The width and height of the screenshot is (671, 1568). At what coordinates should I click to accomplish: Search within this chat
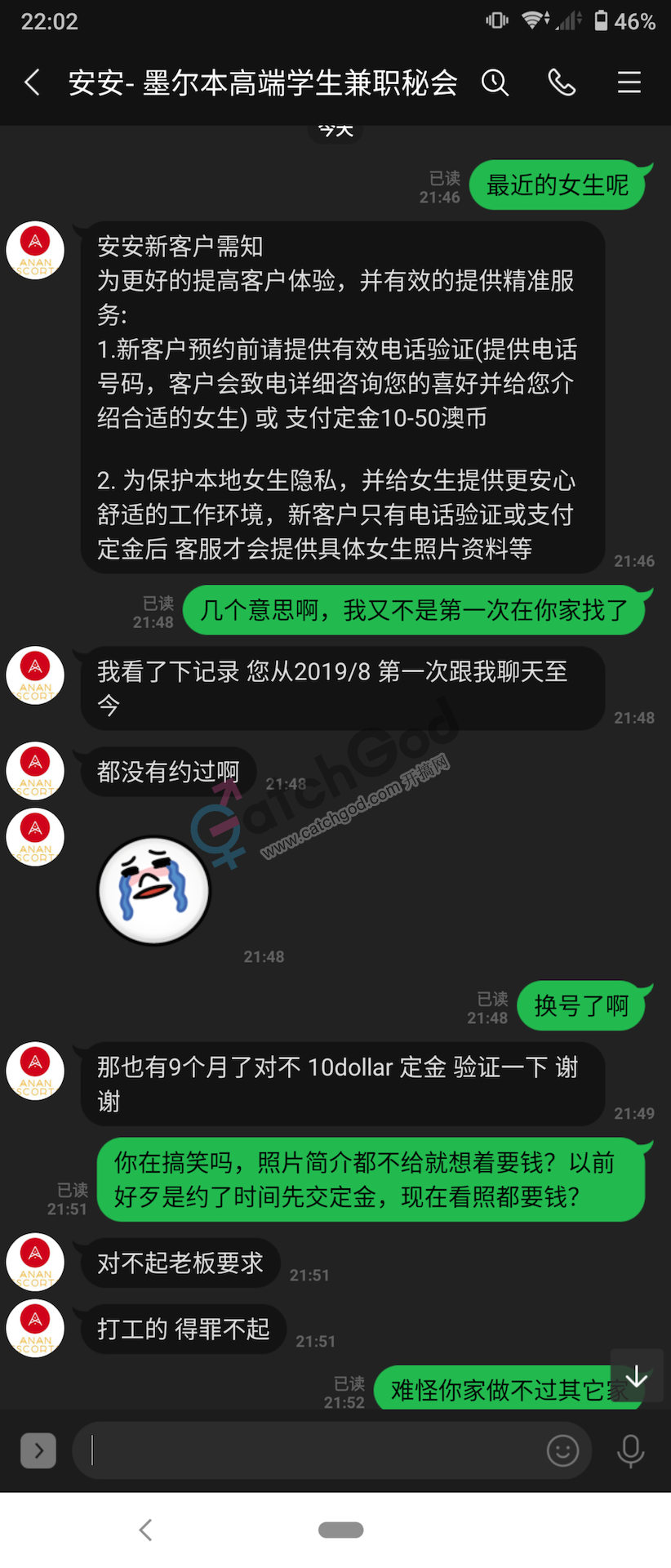pos(495,82)
